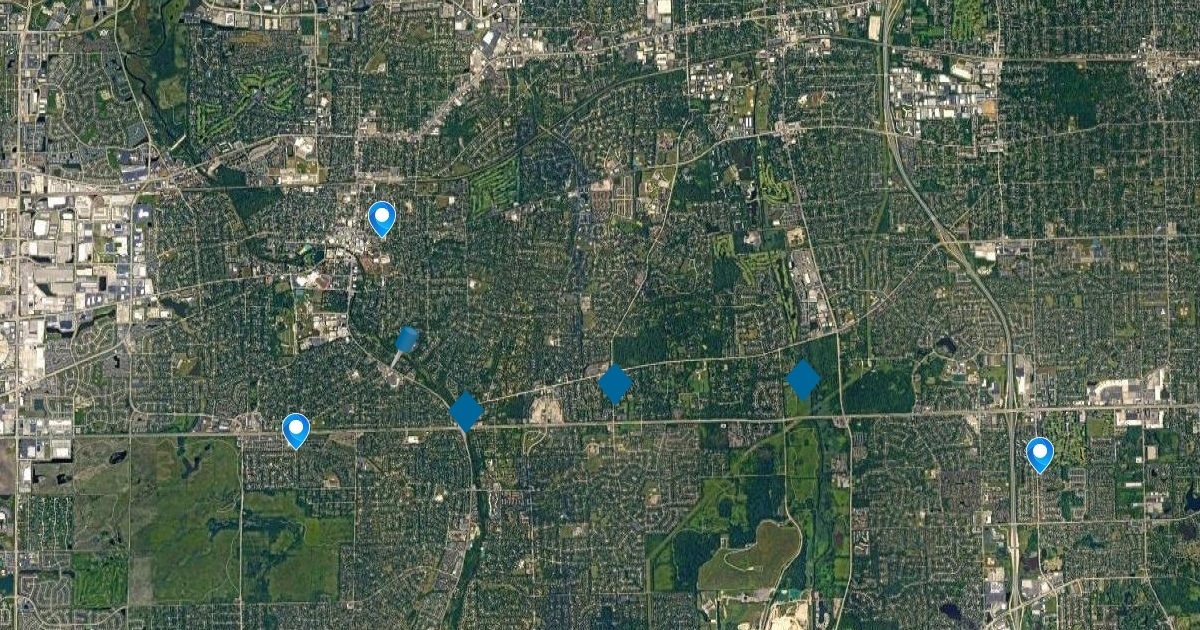The height and width of the screenshot is (630, 1200).
Task: Open the diamond marker between the other two diamonds
Action: point(615,384)
